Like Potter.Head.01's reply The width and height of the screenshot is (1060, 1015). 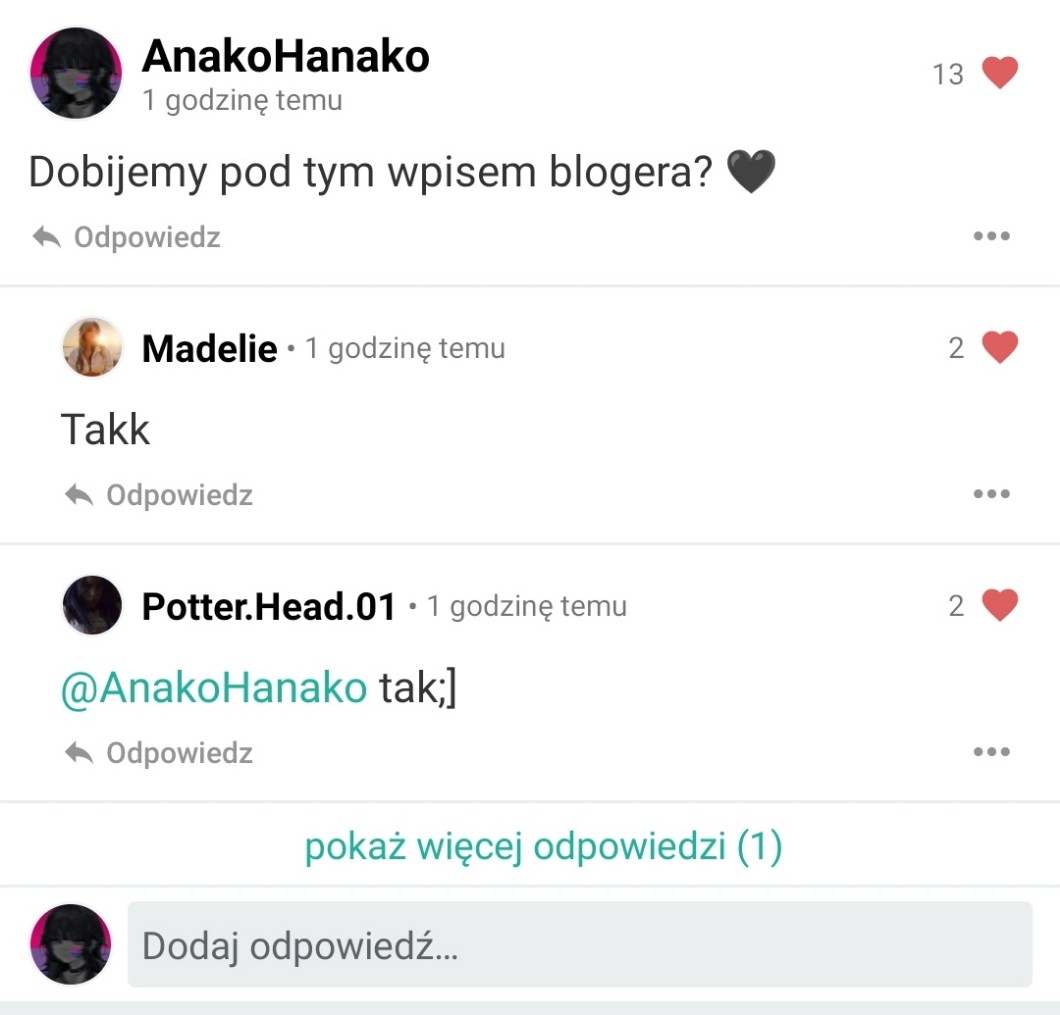tap(999, 605)
